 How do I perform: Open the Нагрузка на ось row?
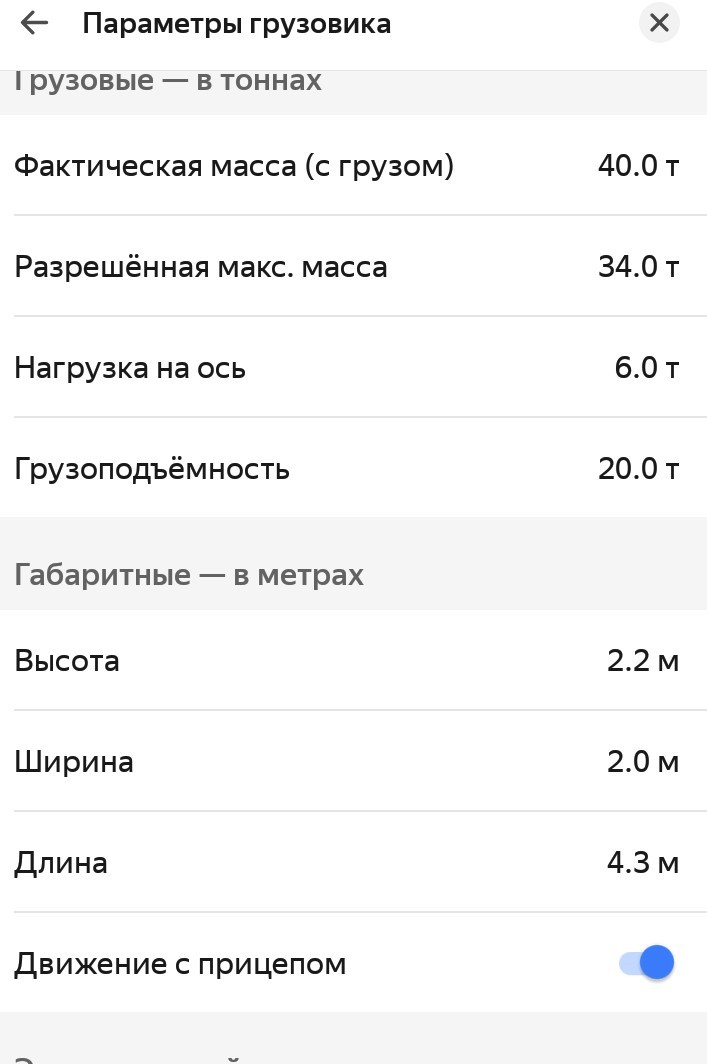pyautogui.click(x=354, y=368)
